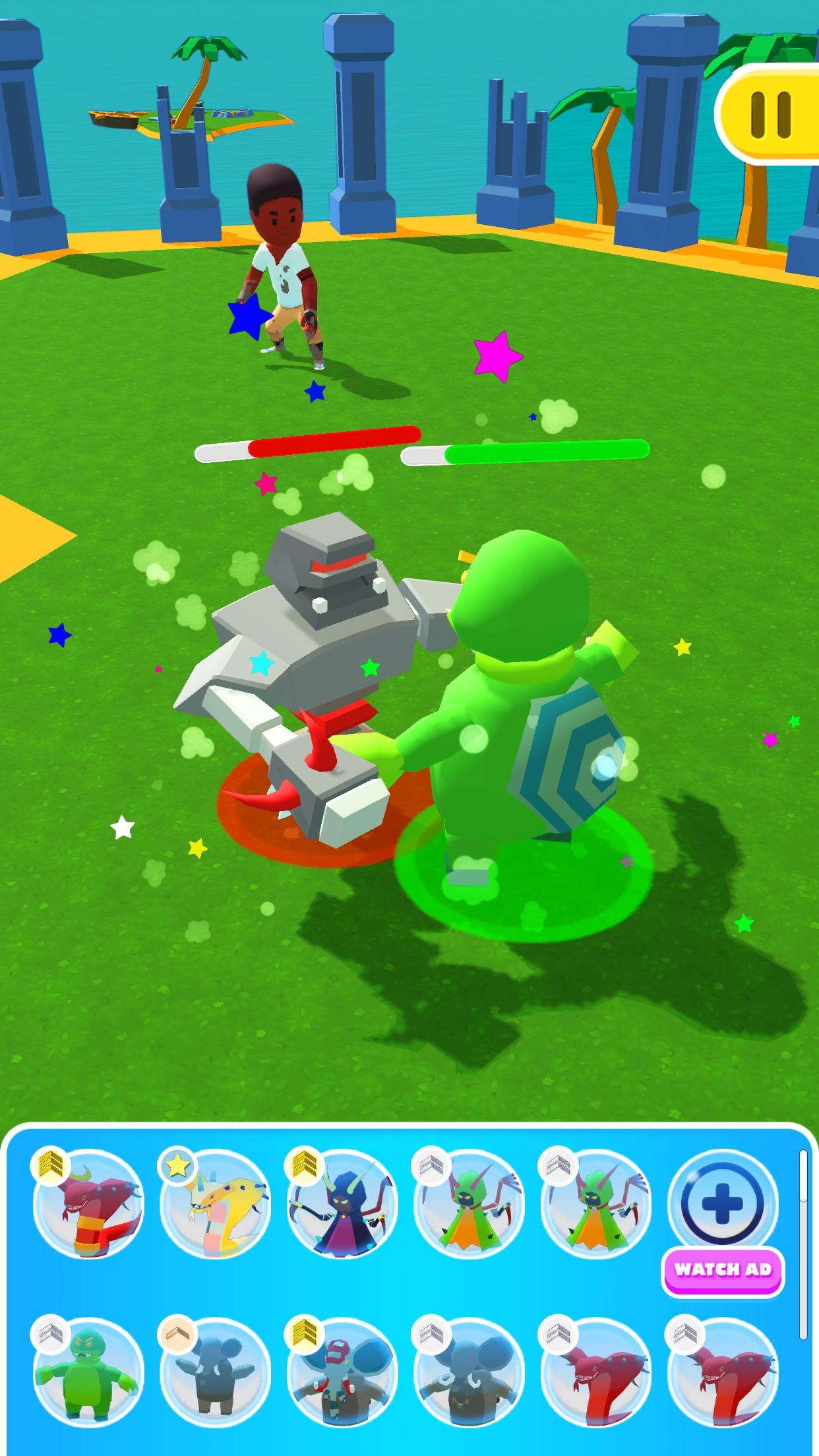Select the red dragon with gold rank badge

tap(88, 1204)
